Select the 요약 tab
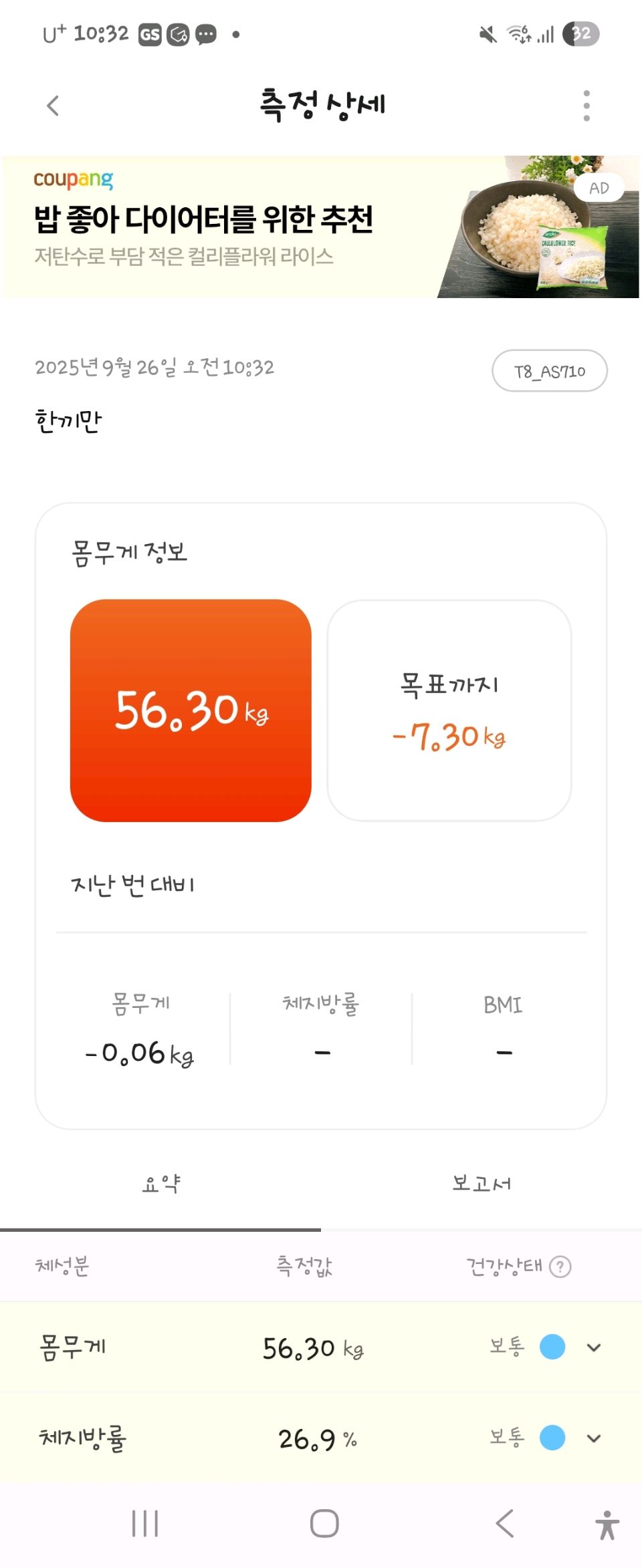Image resolution: width=642 pixels, height=1568 pixels. (160, 1184)
